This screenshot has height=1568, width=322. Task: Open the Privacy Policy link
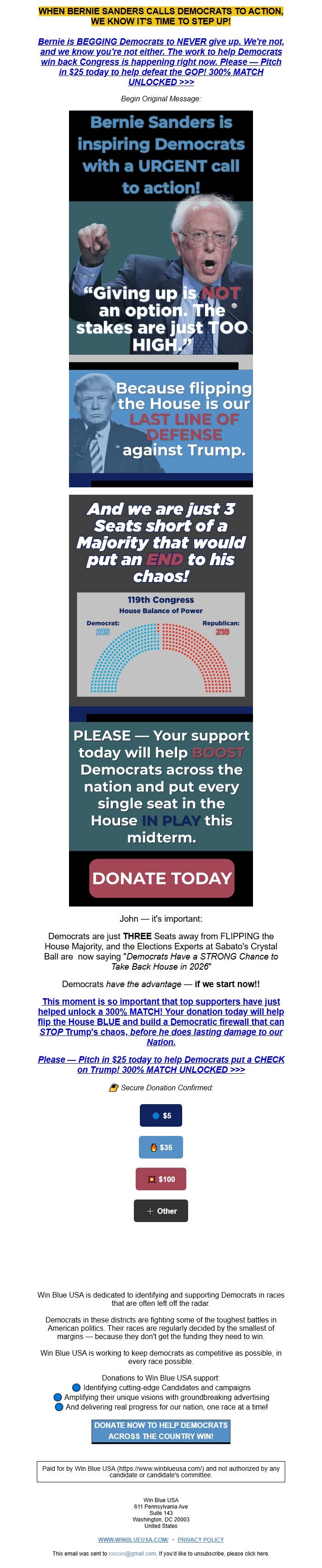pyautogui.click(x=201, y=1539)
